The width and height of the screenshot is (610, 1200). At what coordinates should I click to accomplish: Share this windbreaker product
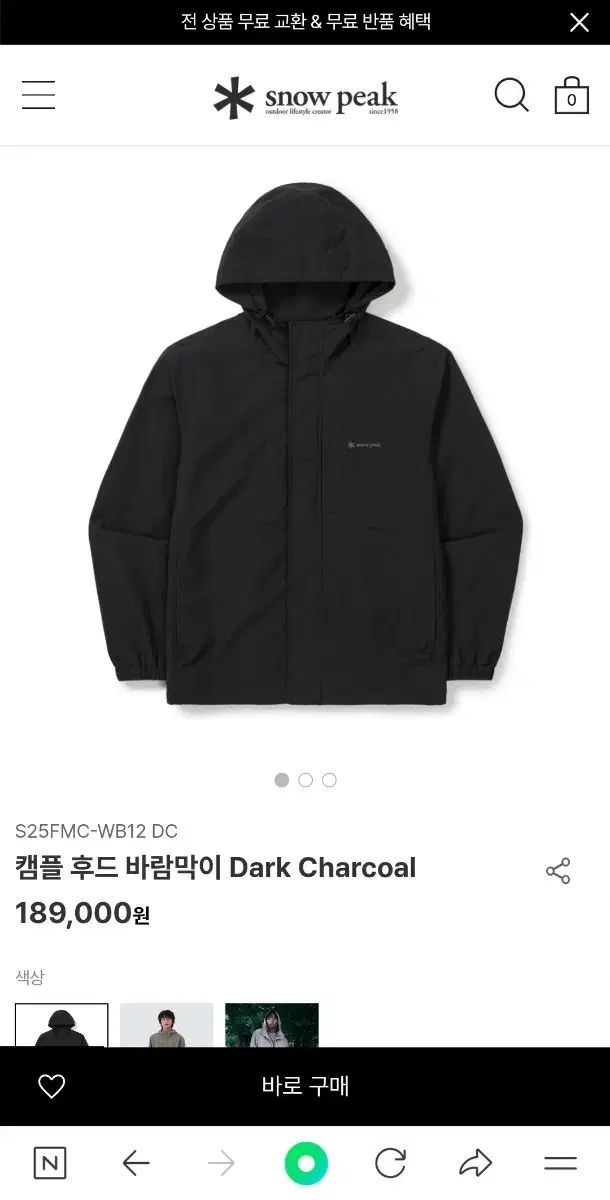pos(558,871)
